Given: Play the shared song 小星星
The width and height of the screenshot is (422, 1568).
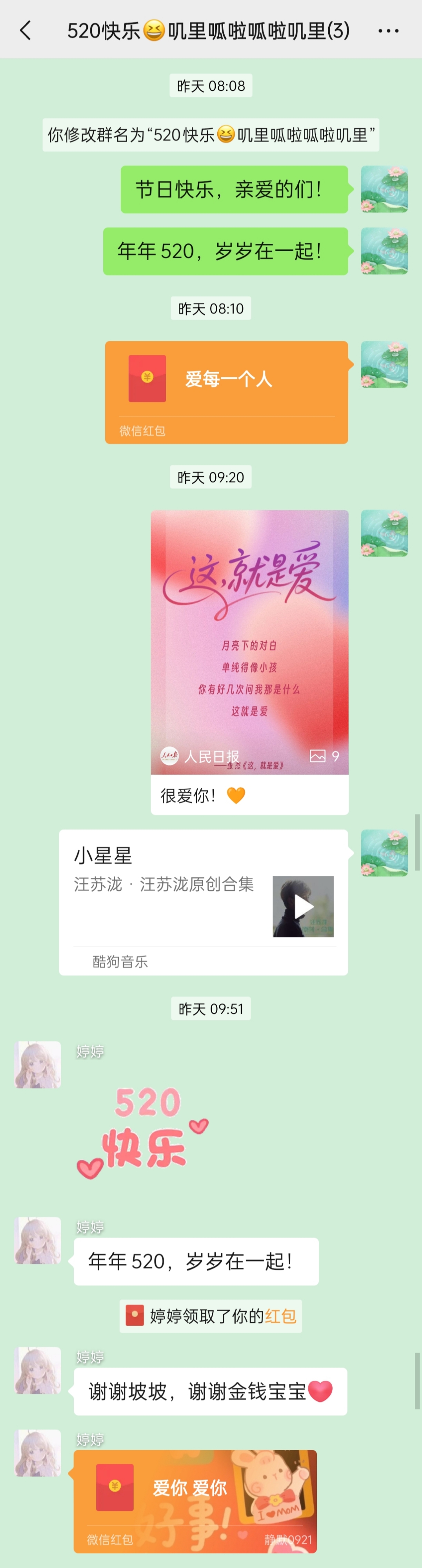Looking at the screenshot, I should 303,906.
